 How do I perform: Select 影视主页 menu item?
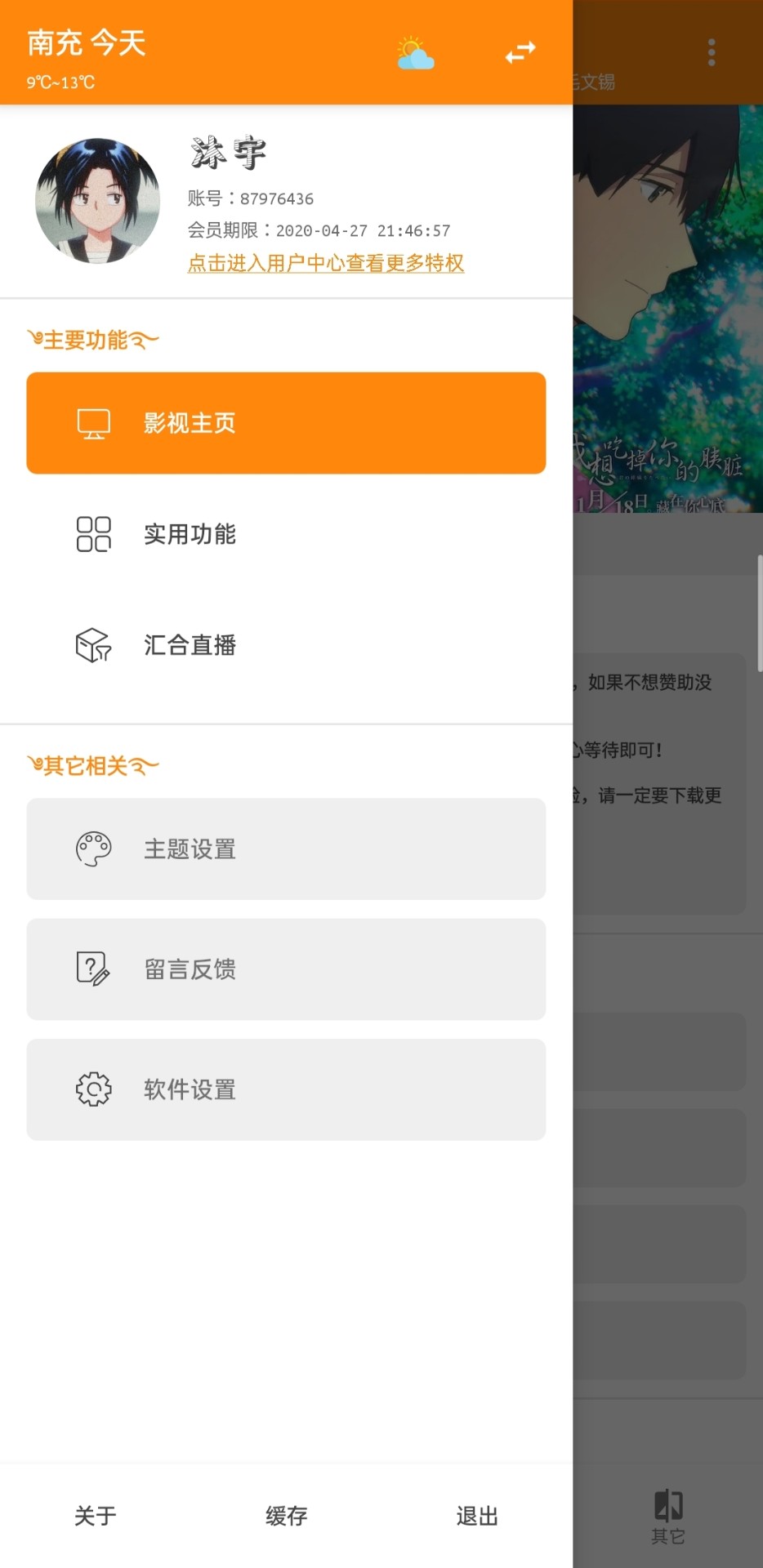pyautogui.click(x=286, y=423)
